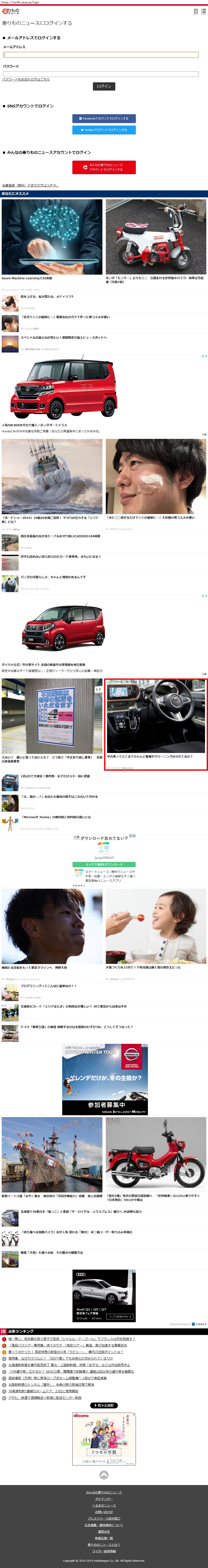Screen dimensions: 208x1568
Task: Open the forgot password link
Action: 26,79
